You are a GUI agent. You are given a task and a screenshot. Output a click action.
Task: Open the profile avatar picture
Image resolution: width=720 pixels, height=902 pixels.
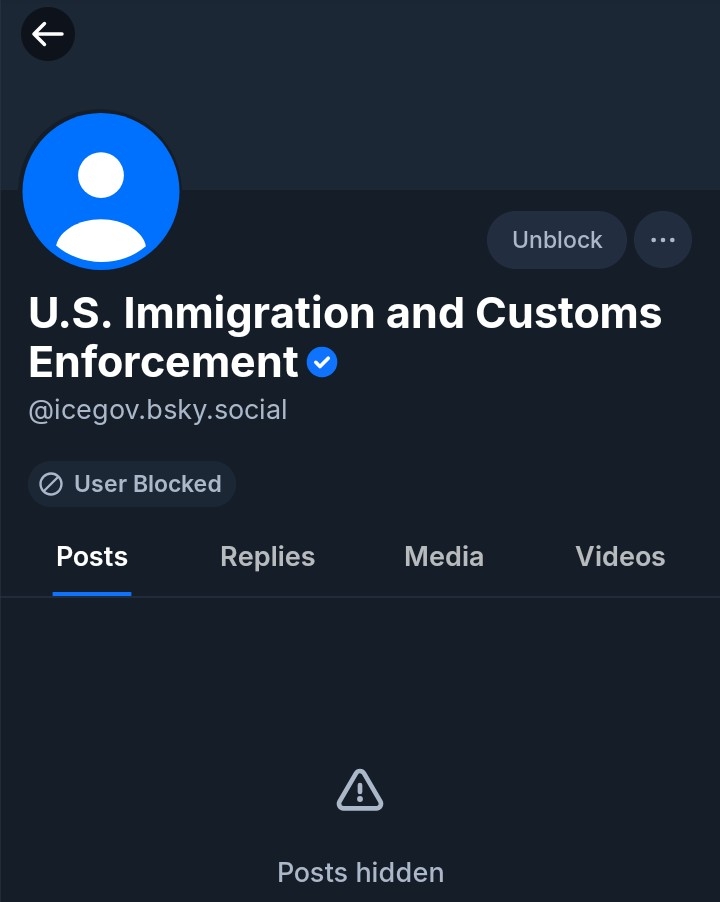[100, 191]
